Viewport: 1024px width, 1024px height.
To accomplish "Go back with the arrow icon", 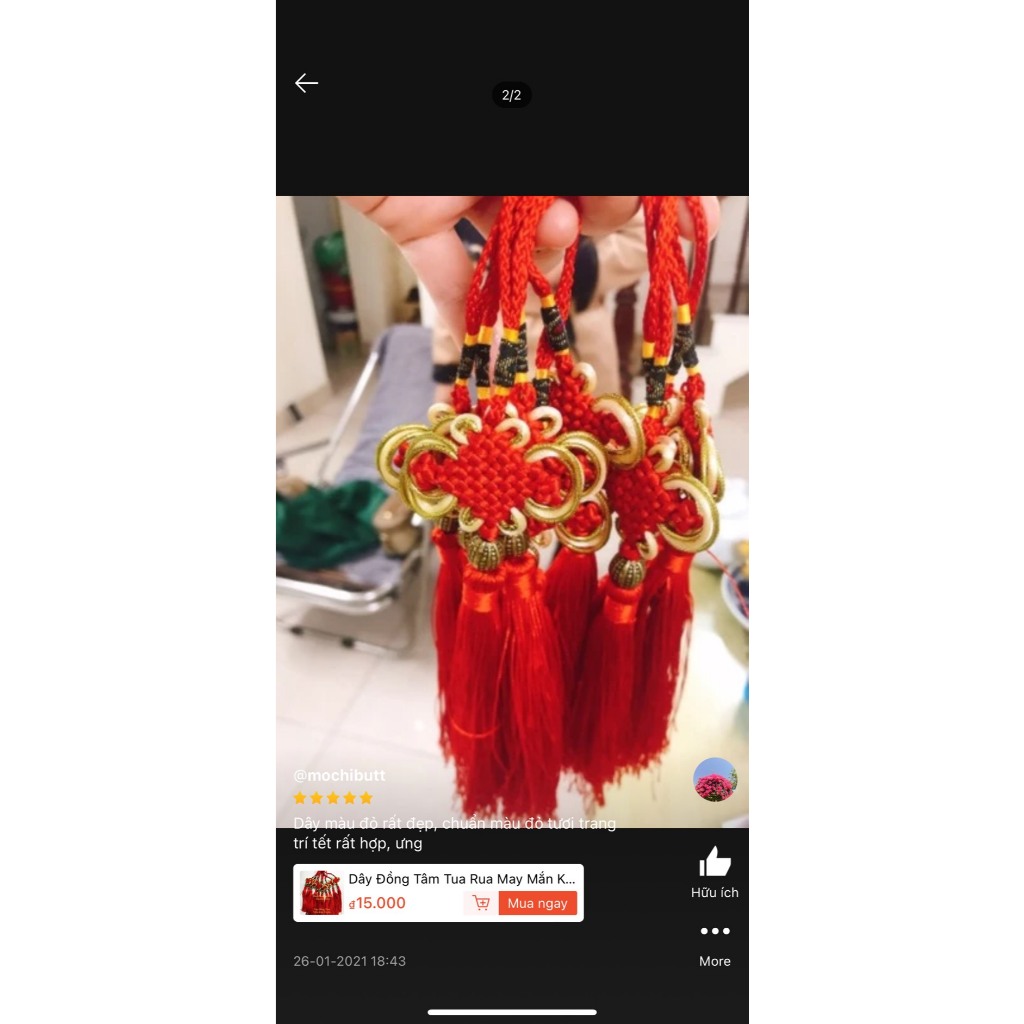I will (306, 83).
